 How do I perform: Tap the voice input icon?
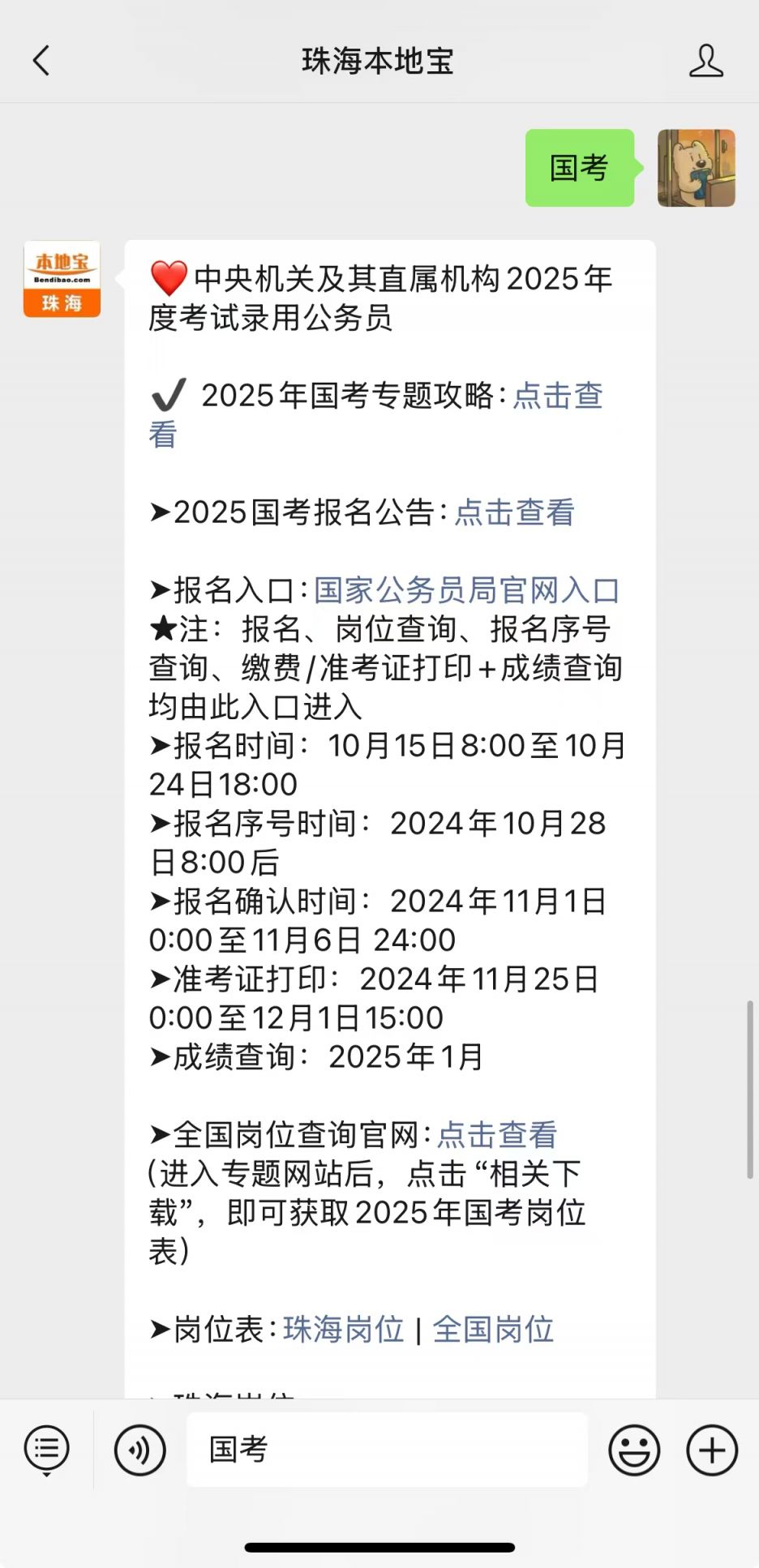pos(139,1450)
